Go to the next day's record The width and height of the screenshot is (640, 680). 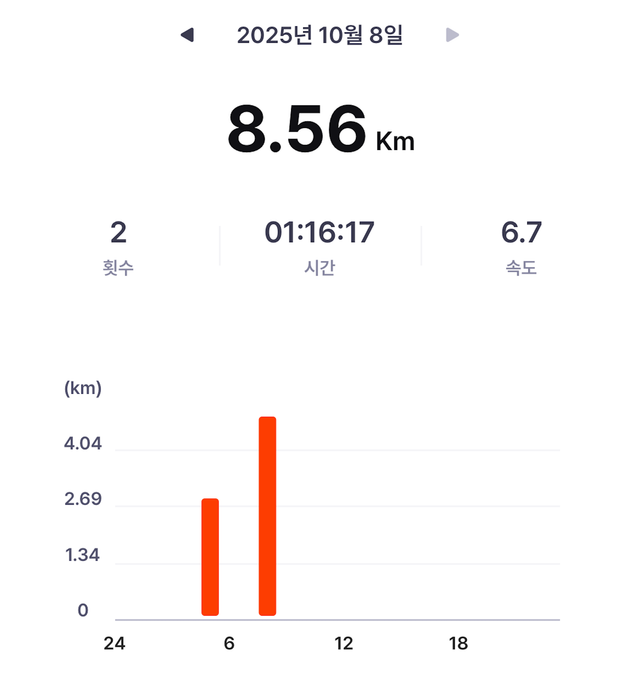pyautogui.click(x=452, y=35)
